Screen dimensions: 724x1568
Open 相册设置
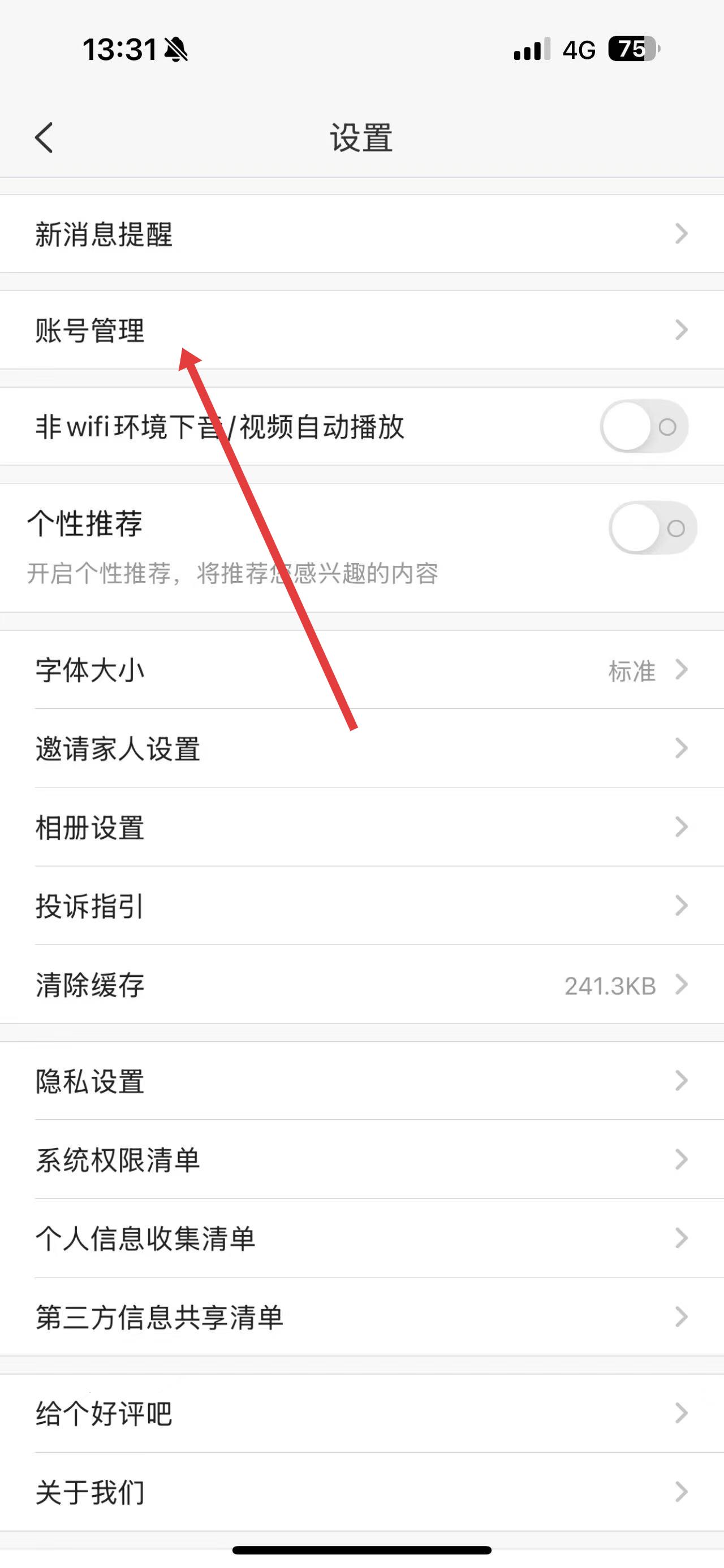point(361,827)
